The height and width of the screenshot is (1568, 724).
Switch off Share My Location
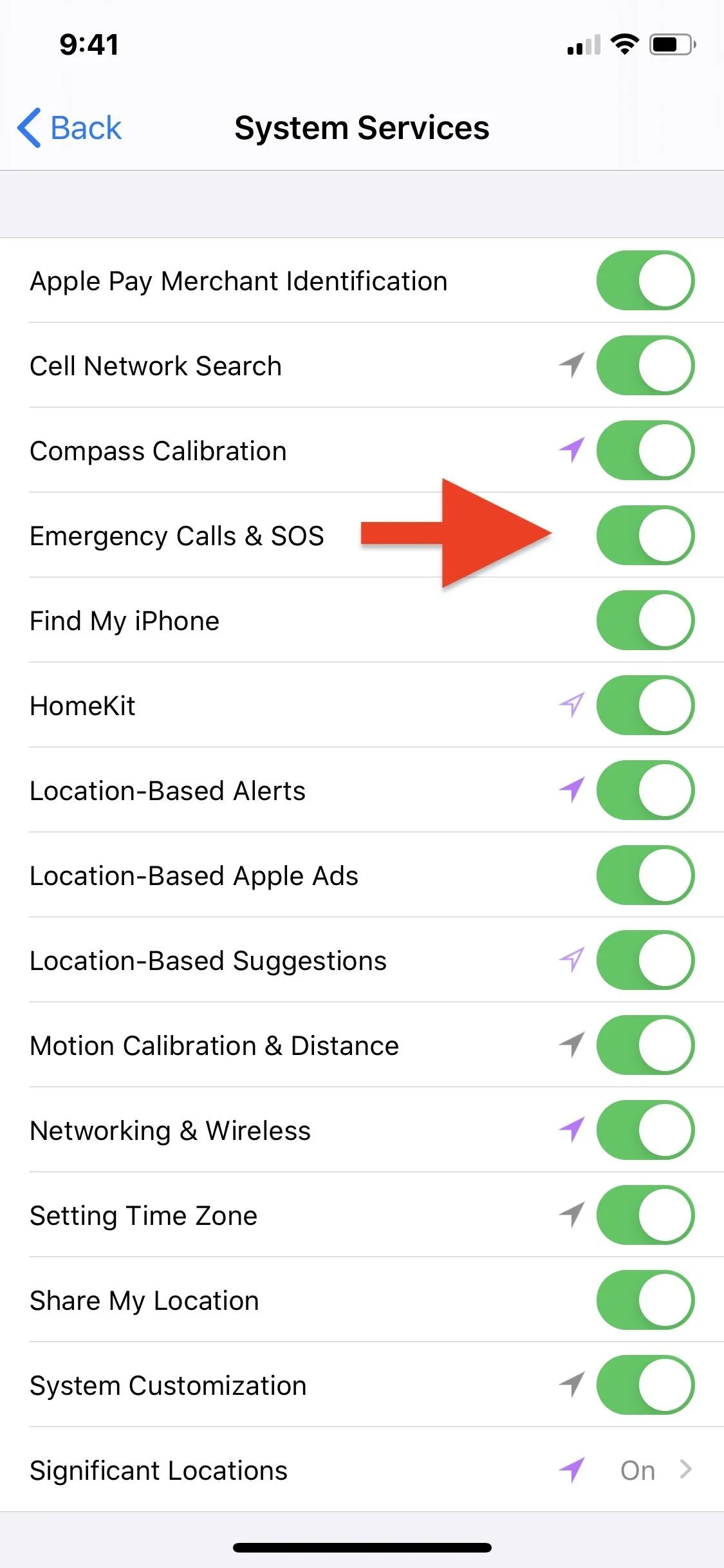tap(645, 1300)
